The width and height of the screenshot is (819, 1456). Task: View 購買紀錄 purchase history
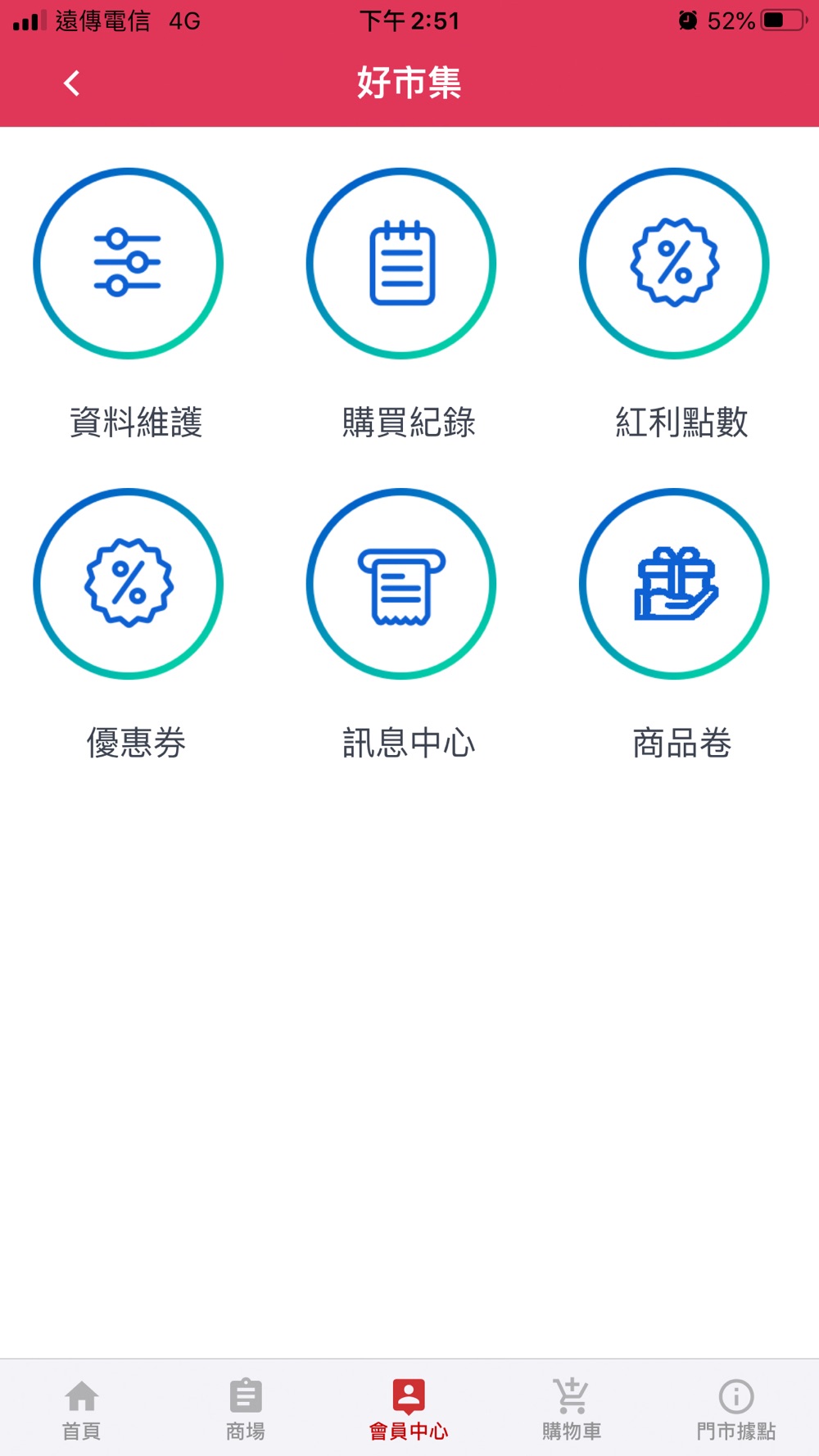pyautogui.click(x=401, y=264)
